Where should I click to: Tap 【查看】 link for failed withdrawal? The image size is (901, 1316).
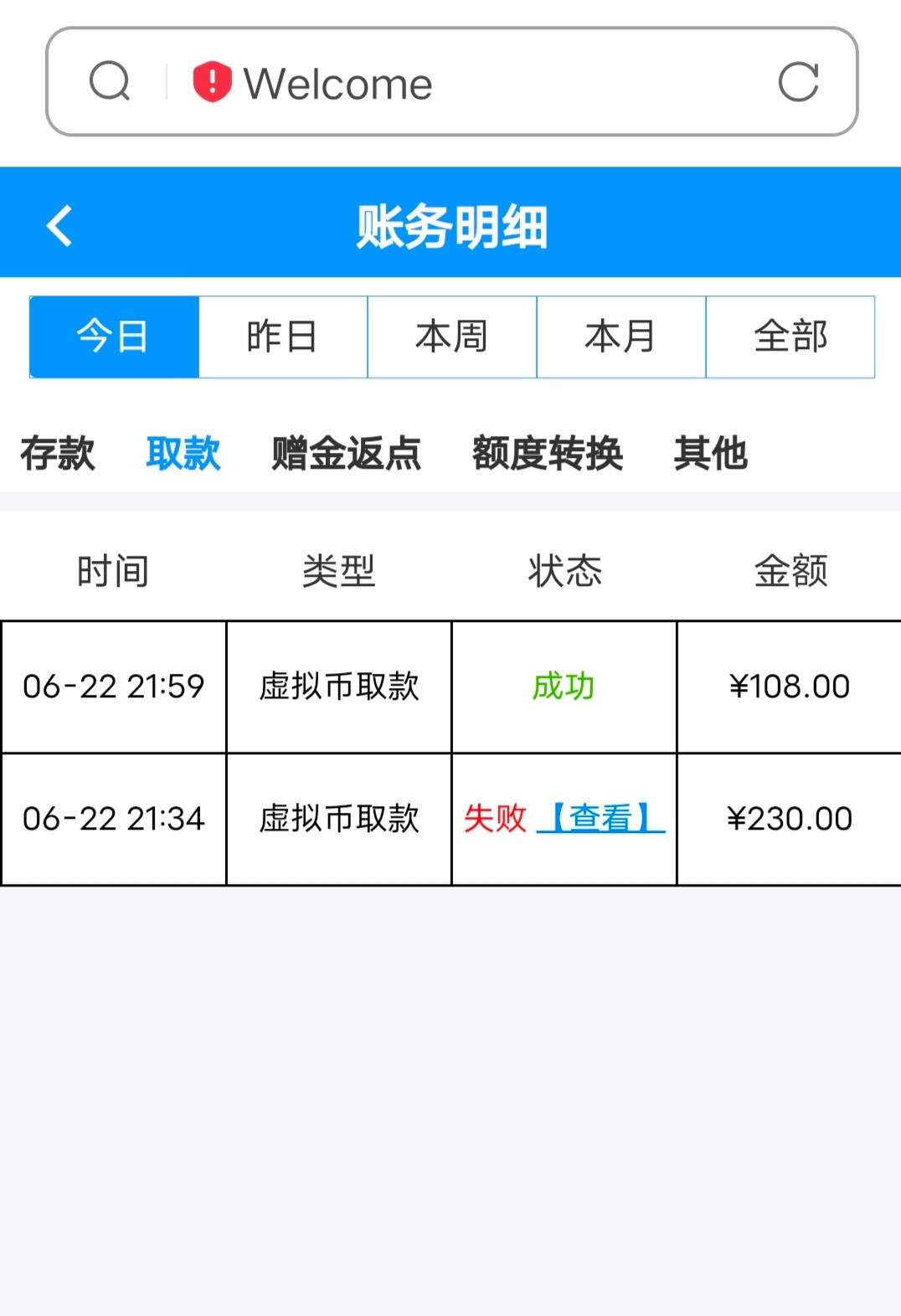[601, 818]
